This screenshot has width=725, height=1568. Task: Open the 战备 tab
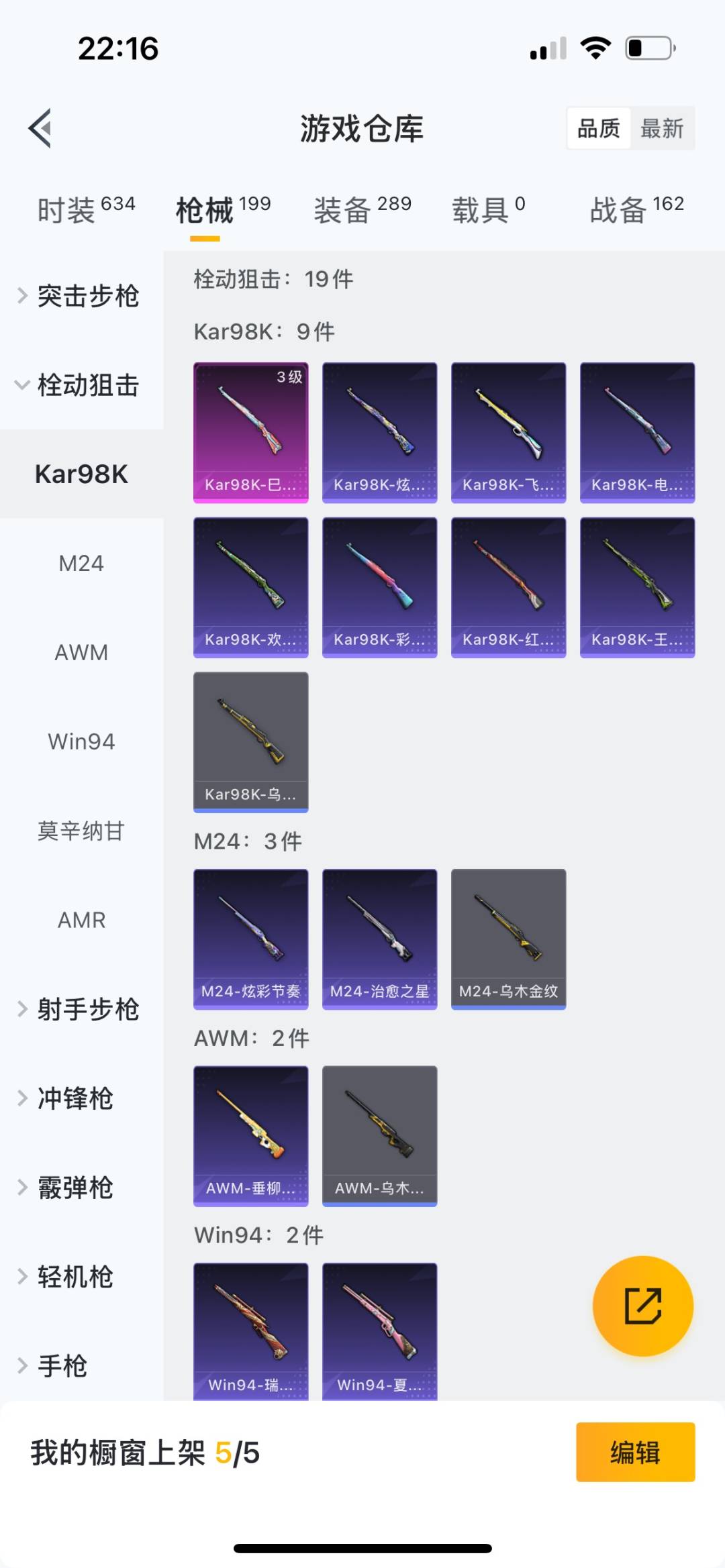coord(636,209)
